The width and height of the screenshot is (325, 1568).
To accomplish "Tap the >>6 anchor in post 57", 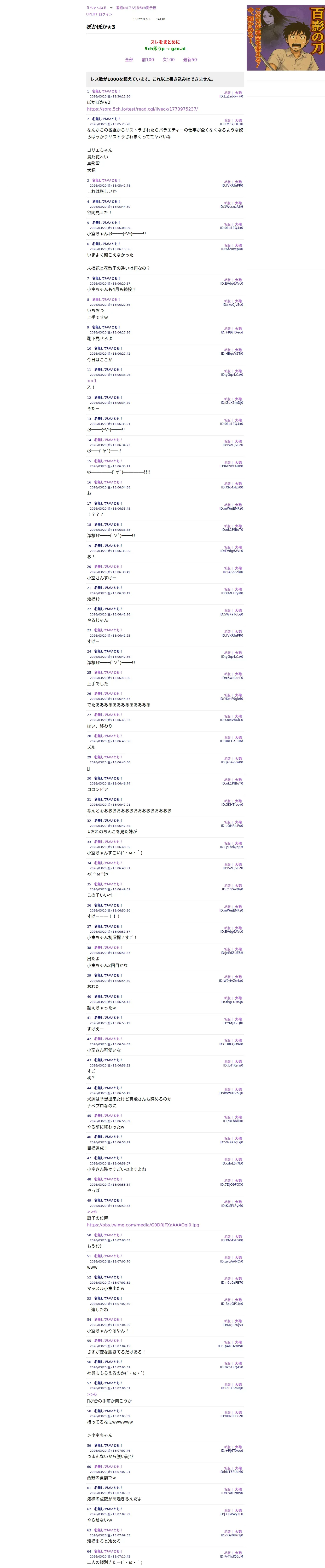I will point(92,1394).
